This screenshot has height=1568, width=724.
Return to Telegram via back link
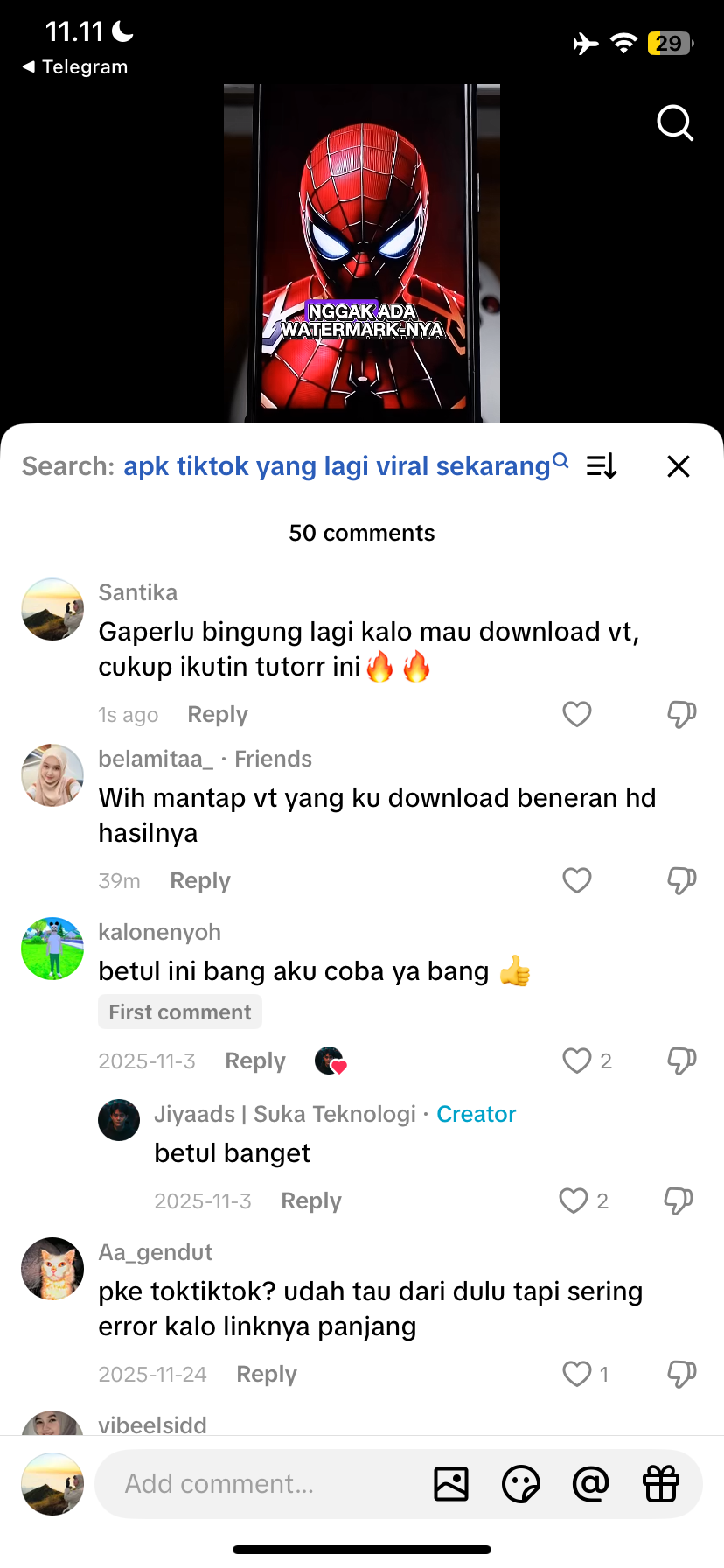coord(75,67)
